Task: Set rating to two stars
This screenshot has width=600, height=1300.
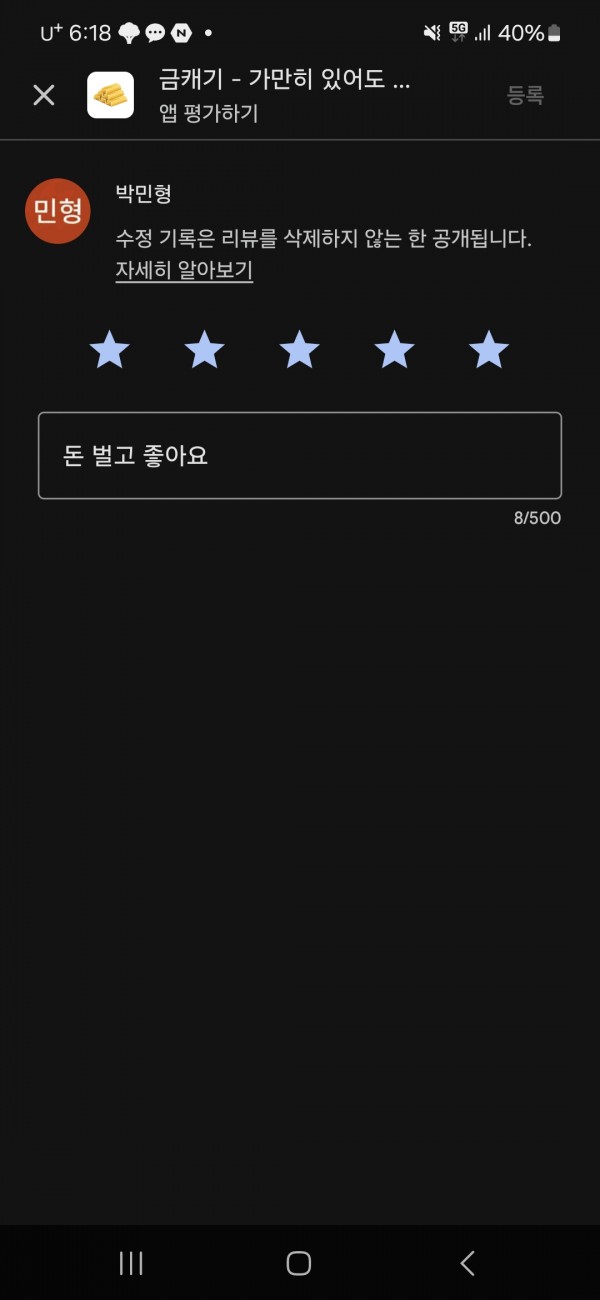Action: (204, 350)
